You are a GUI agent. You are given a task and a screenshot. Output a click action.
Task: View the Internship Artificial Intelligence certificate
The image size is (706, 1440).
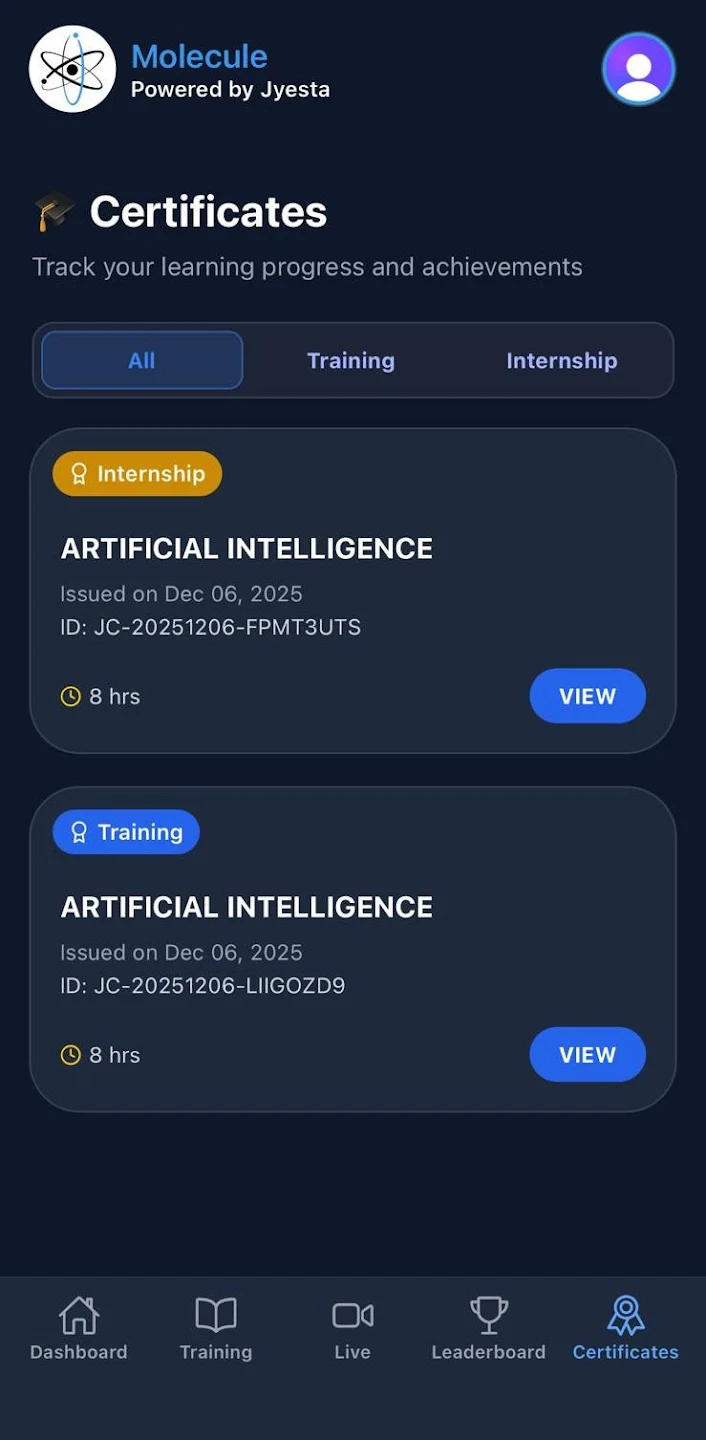click(587, 696)
